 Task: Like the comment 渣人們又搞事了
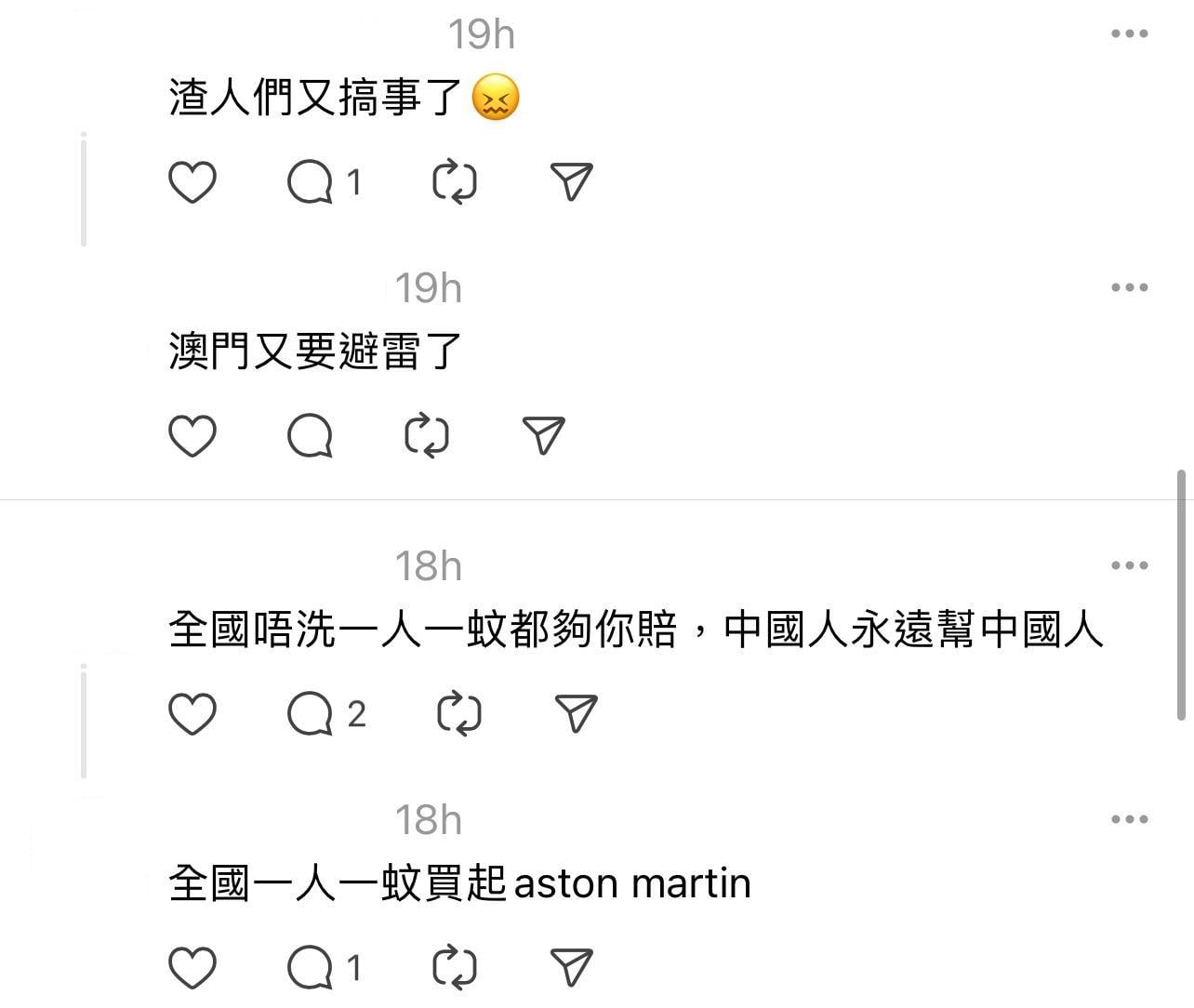click(x=192, y=181)
